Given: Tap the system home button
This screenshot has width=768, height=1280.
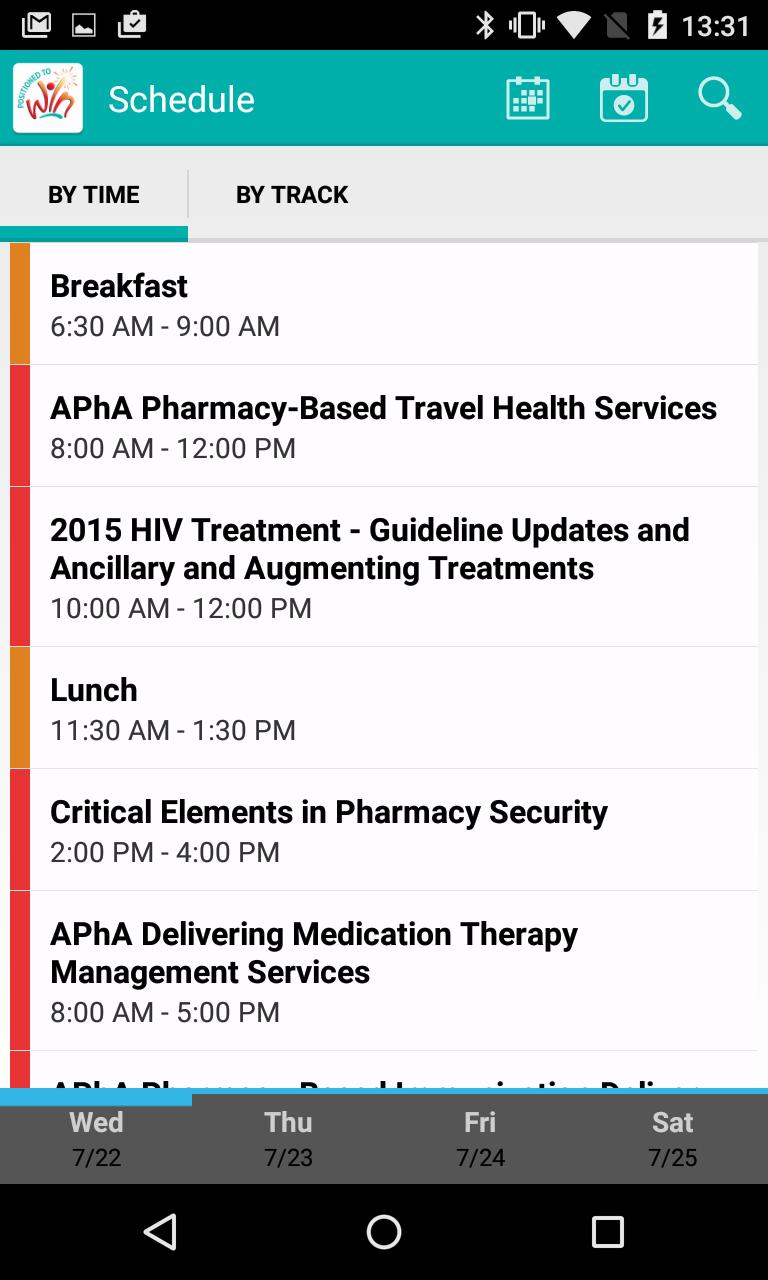Looking at the screenshot, I should (384, 1232).
